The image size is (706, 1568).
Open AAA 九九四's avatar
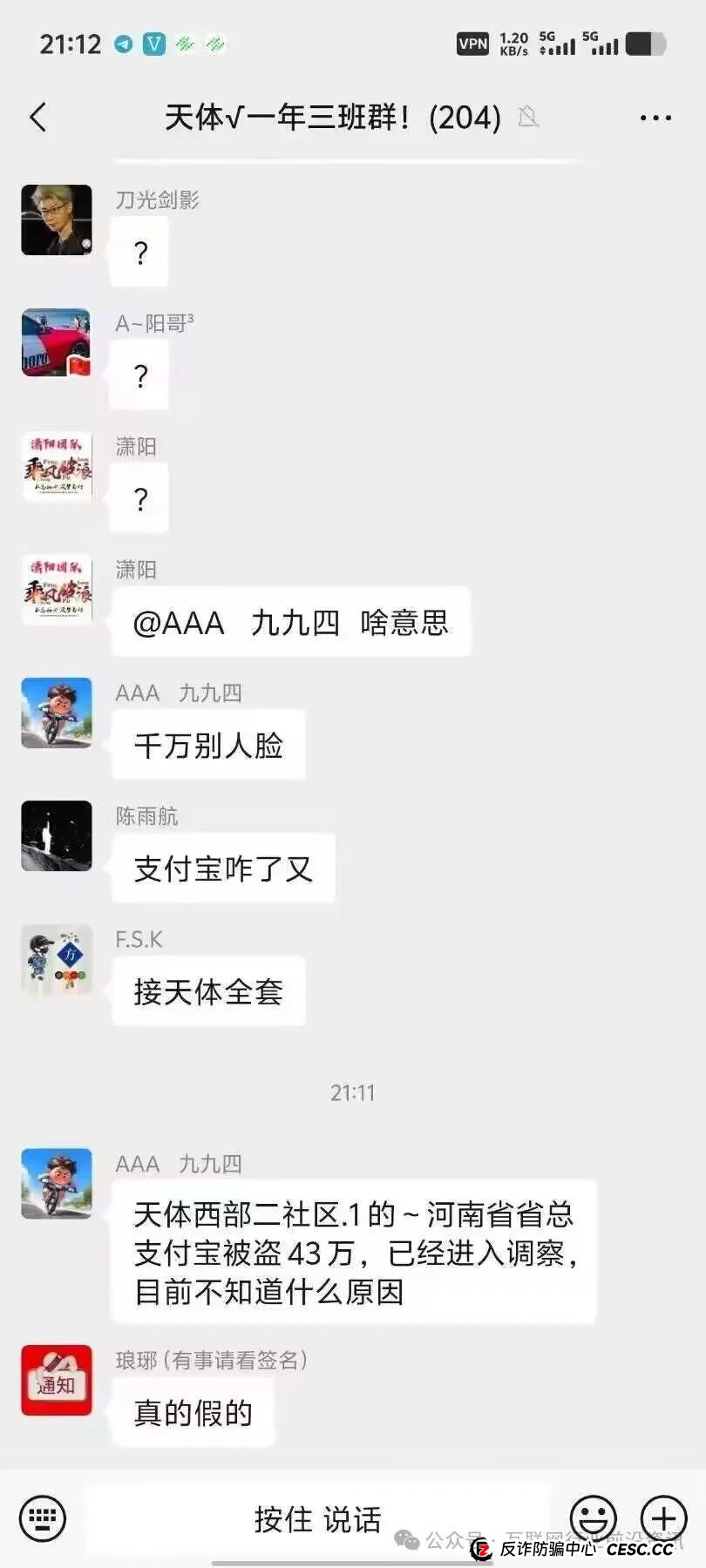57,713
